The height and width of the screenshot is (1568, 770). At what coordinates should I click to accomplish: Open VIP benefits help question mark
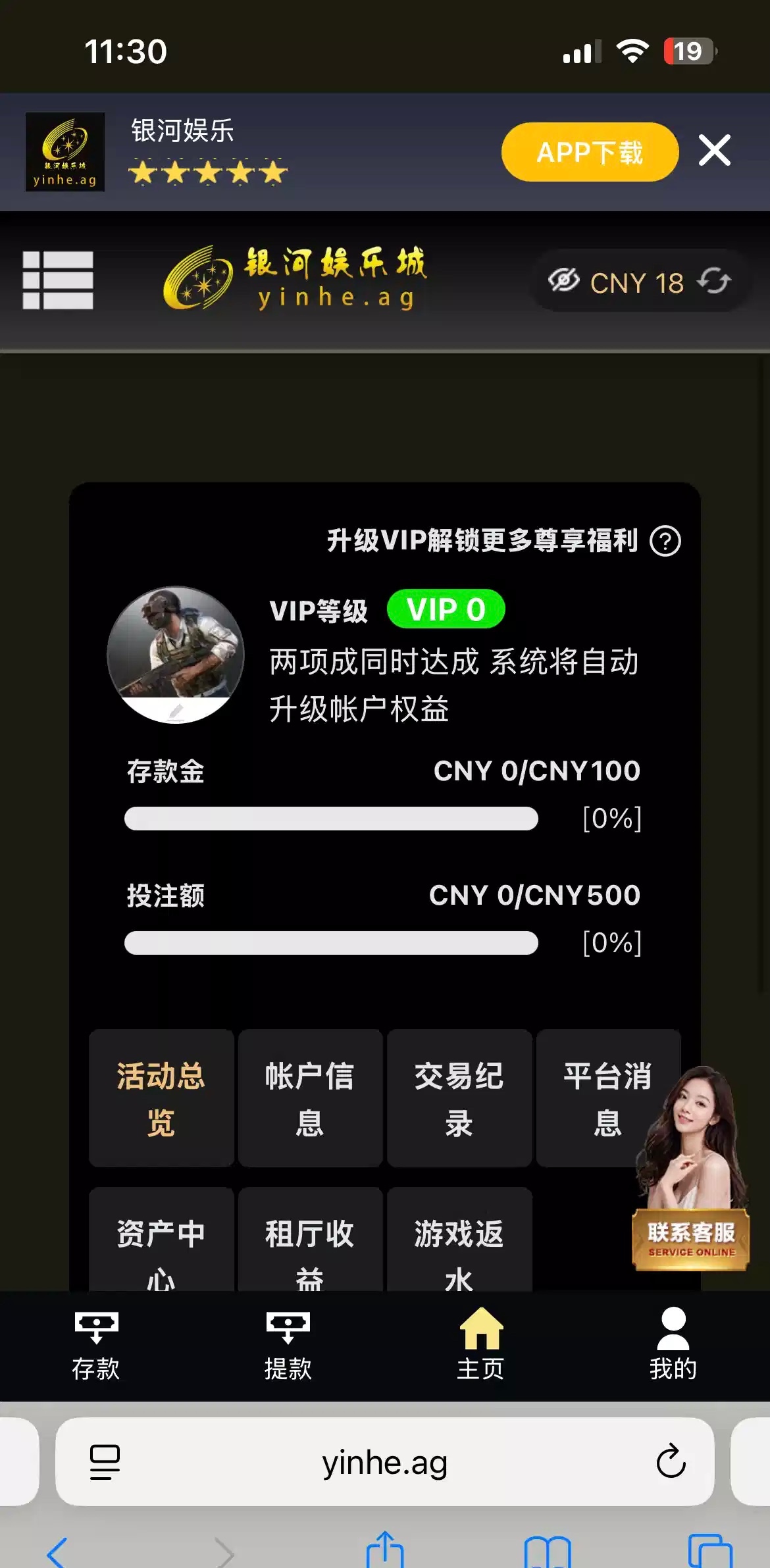(665, 541)
